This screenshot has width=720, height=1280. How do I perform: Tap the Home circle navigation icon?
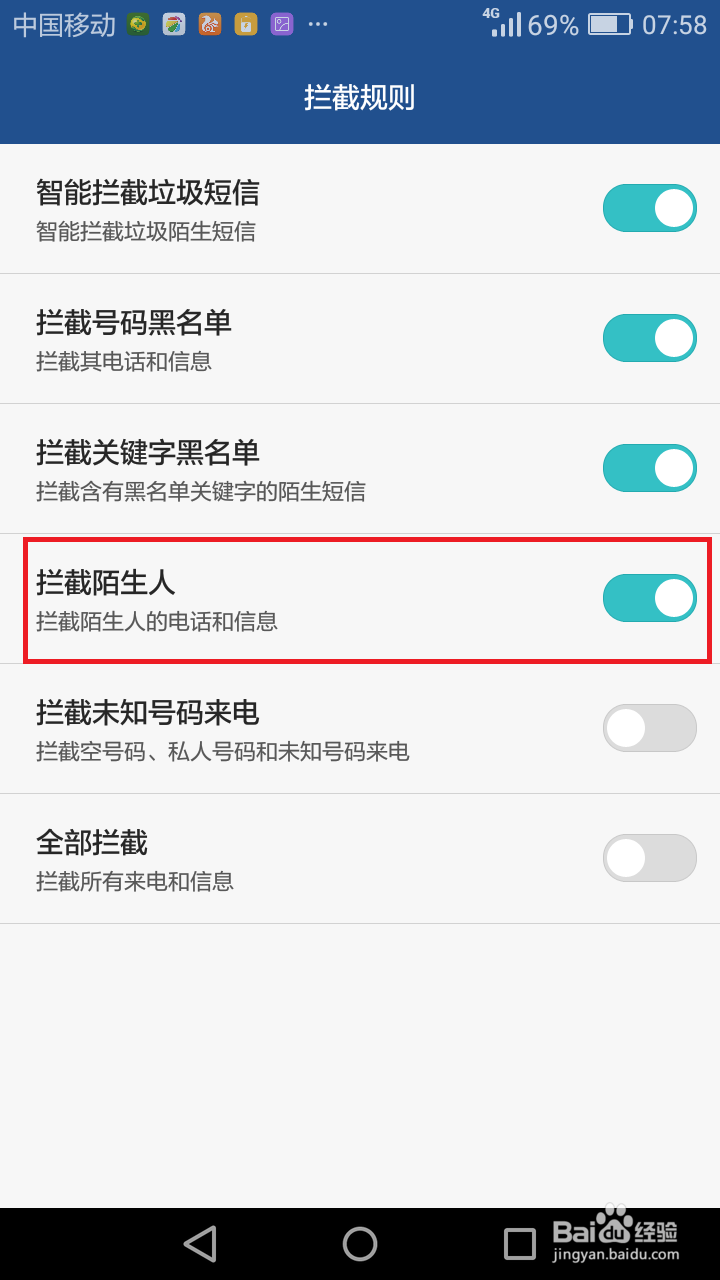pyautogui.click(x=360, y=1244)
